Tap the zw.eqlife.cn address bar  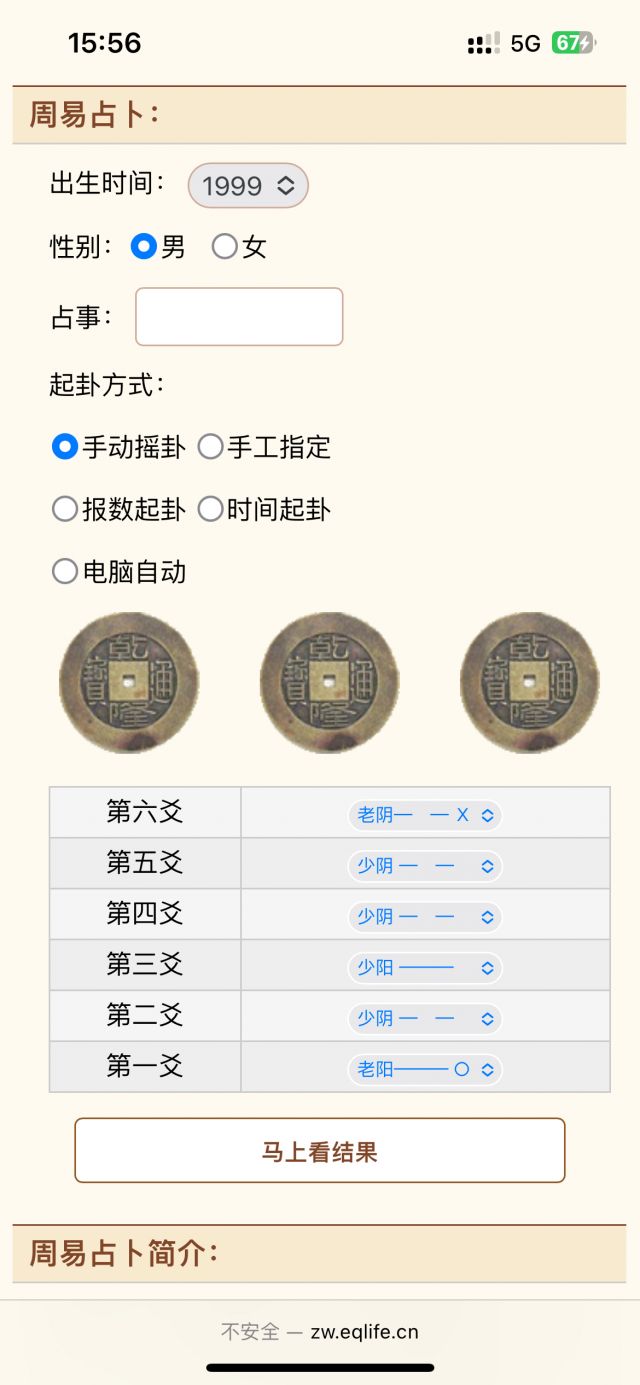pyautogui.click(x=320, y=1332)
